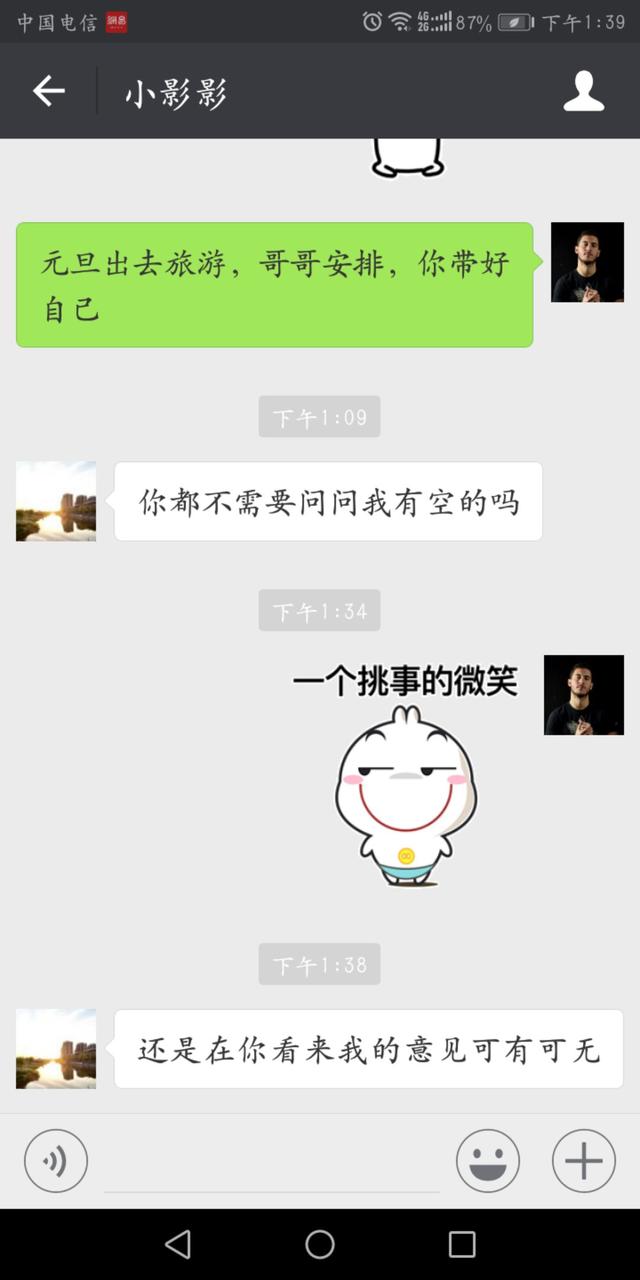Go back from the 小影影 chat
This screenshot has height=1280, width=640.
click(48, 92)
